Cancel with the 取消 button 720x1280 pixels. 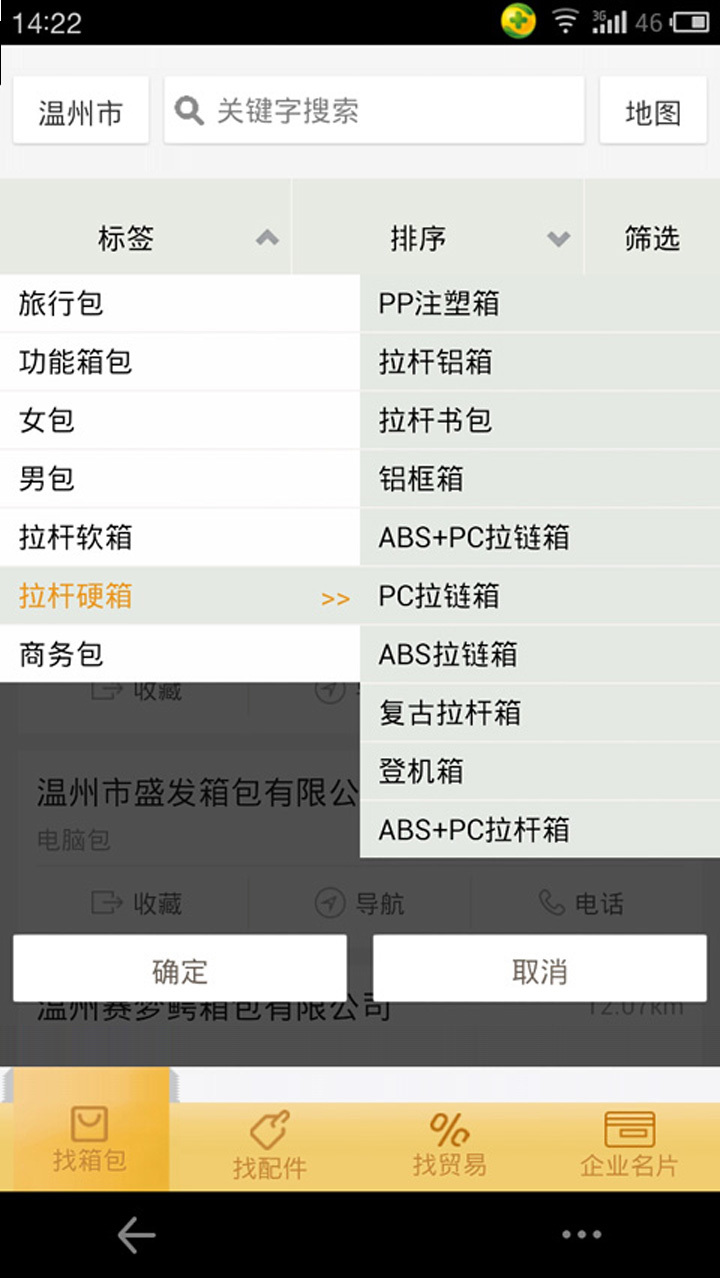[x=540, y=970]
